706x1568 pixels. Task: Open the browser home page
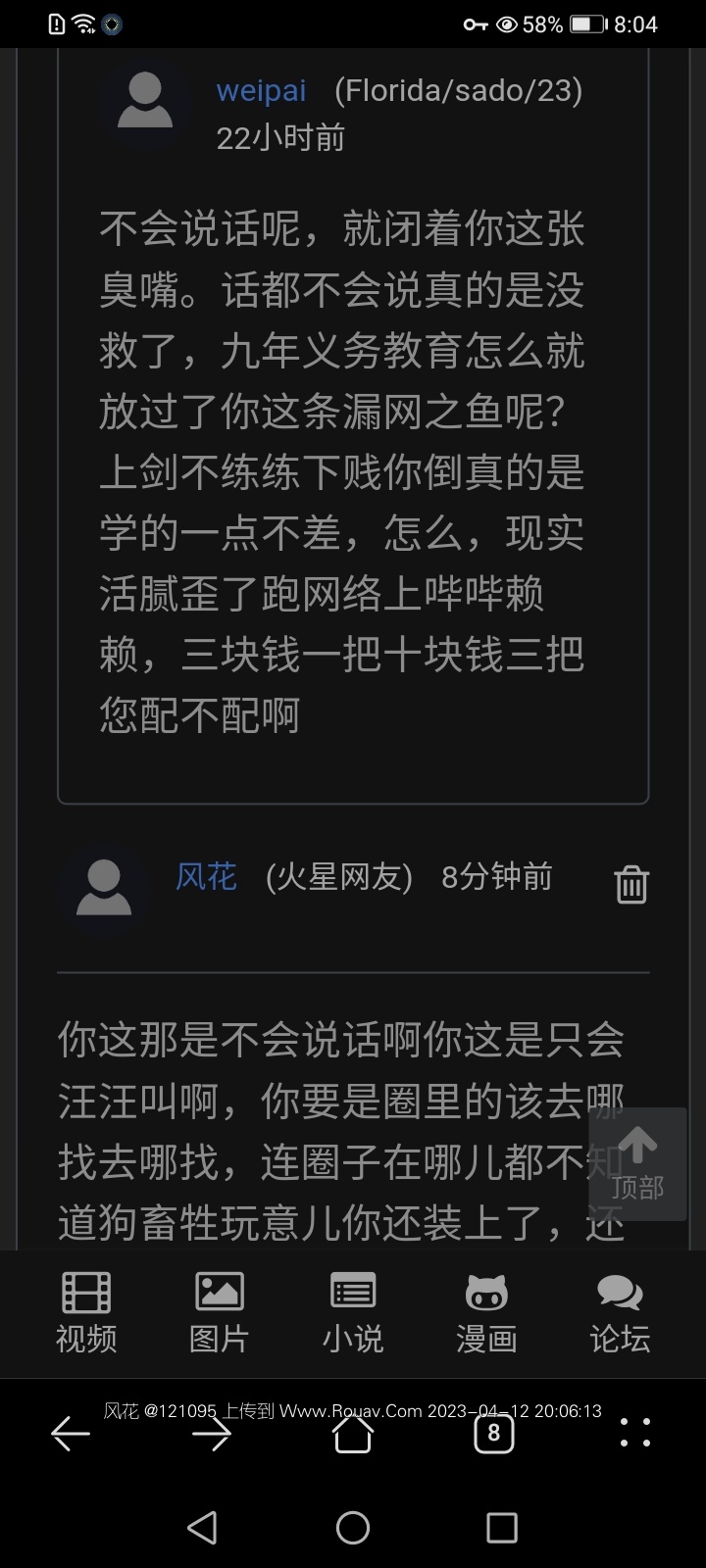point(353,1435)
